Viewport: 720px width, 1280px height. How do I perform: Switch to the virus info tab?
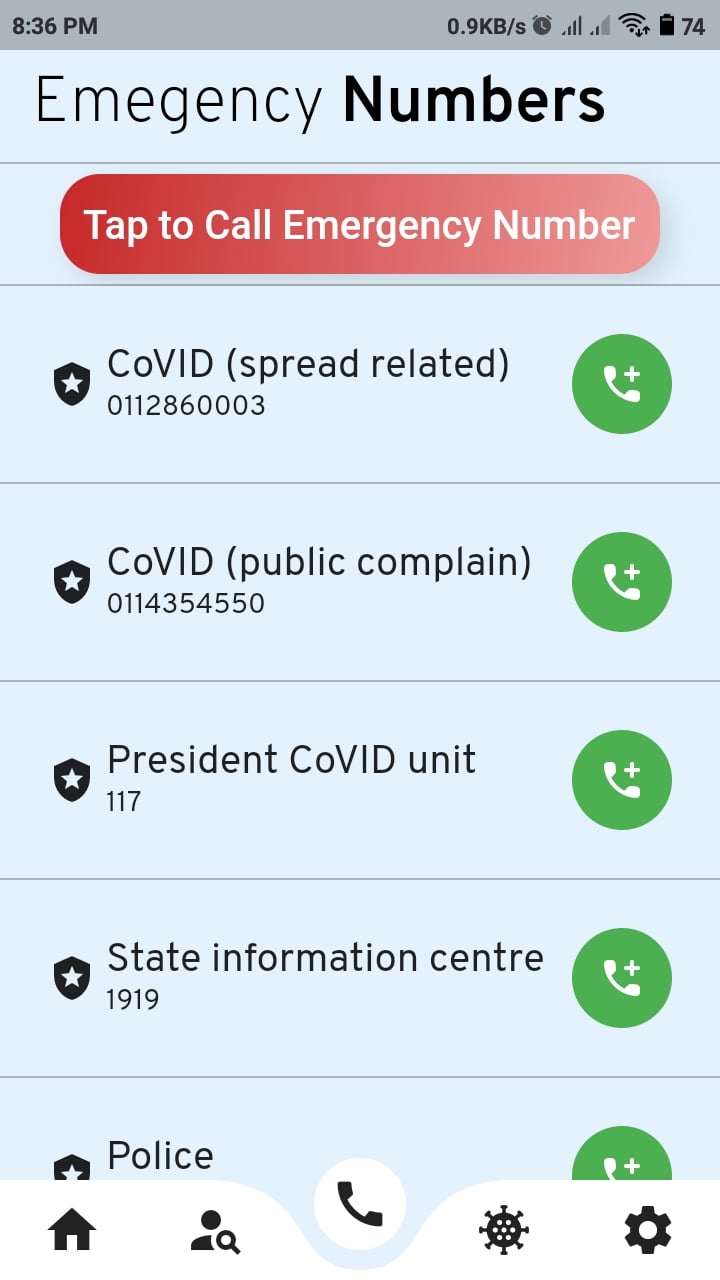coord(504,1230)
